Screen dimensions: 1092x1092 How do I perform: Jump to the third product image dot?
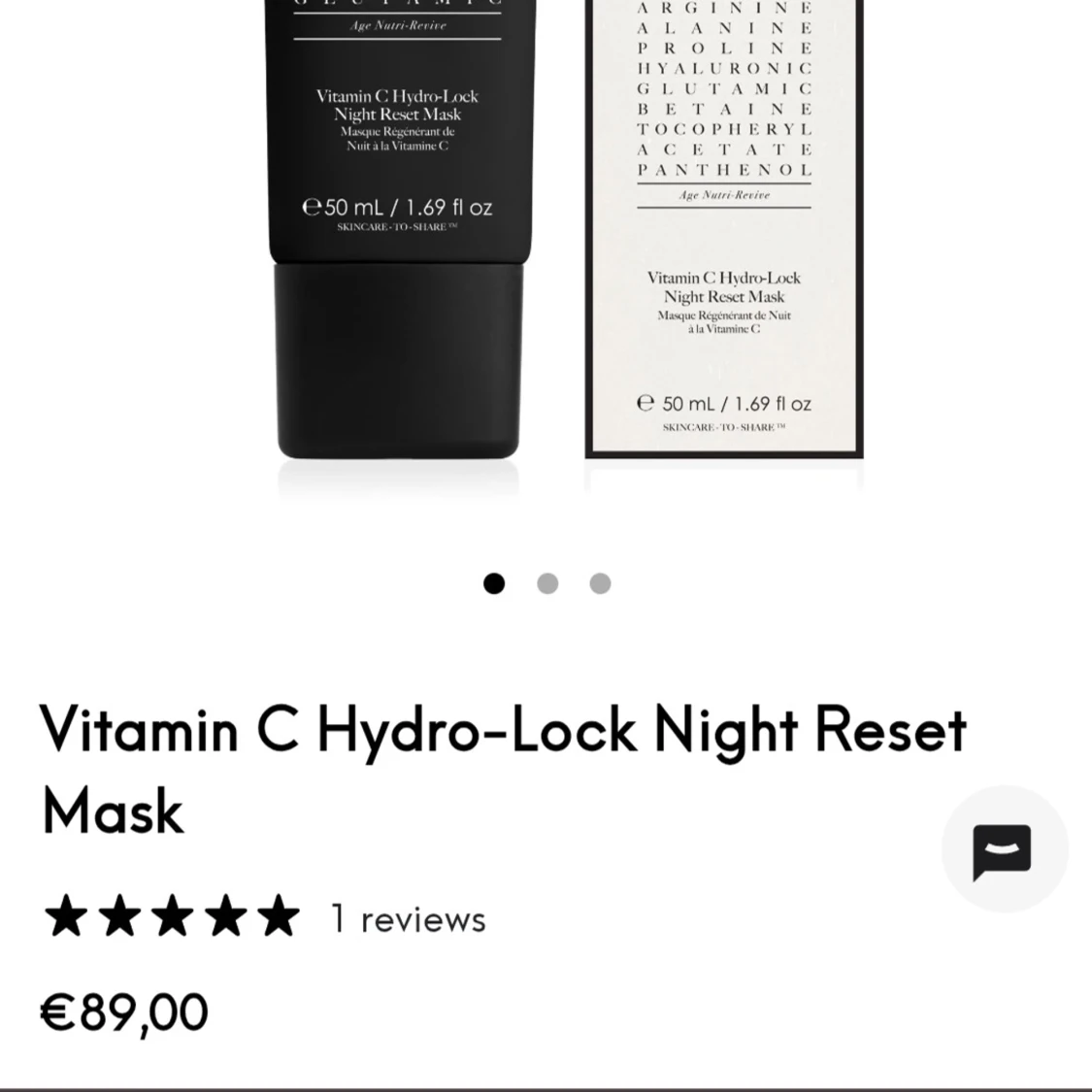point(601,583)
